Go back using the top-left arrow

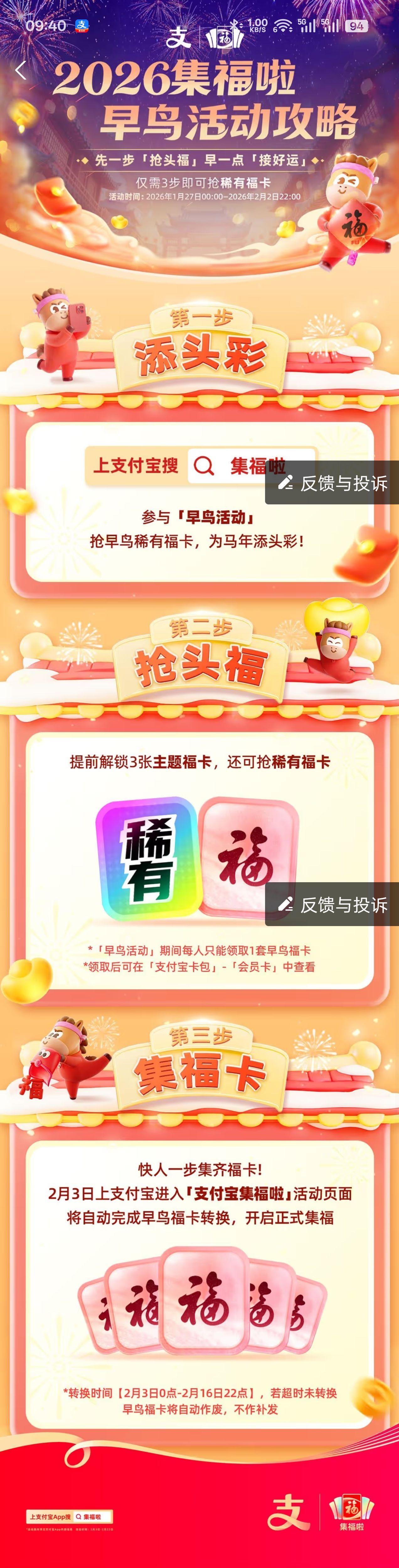click(21, 70)
